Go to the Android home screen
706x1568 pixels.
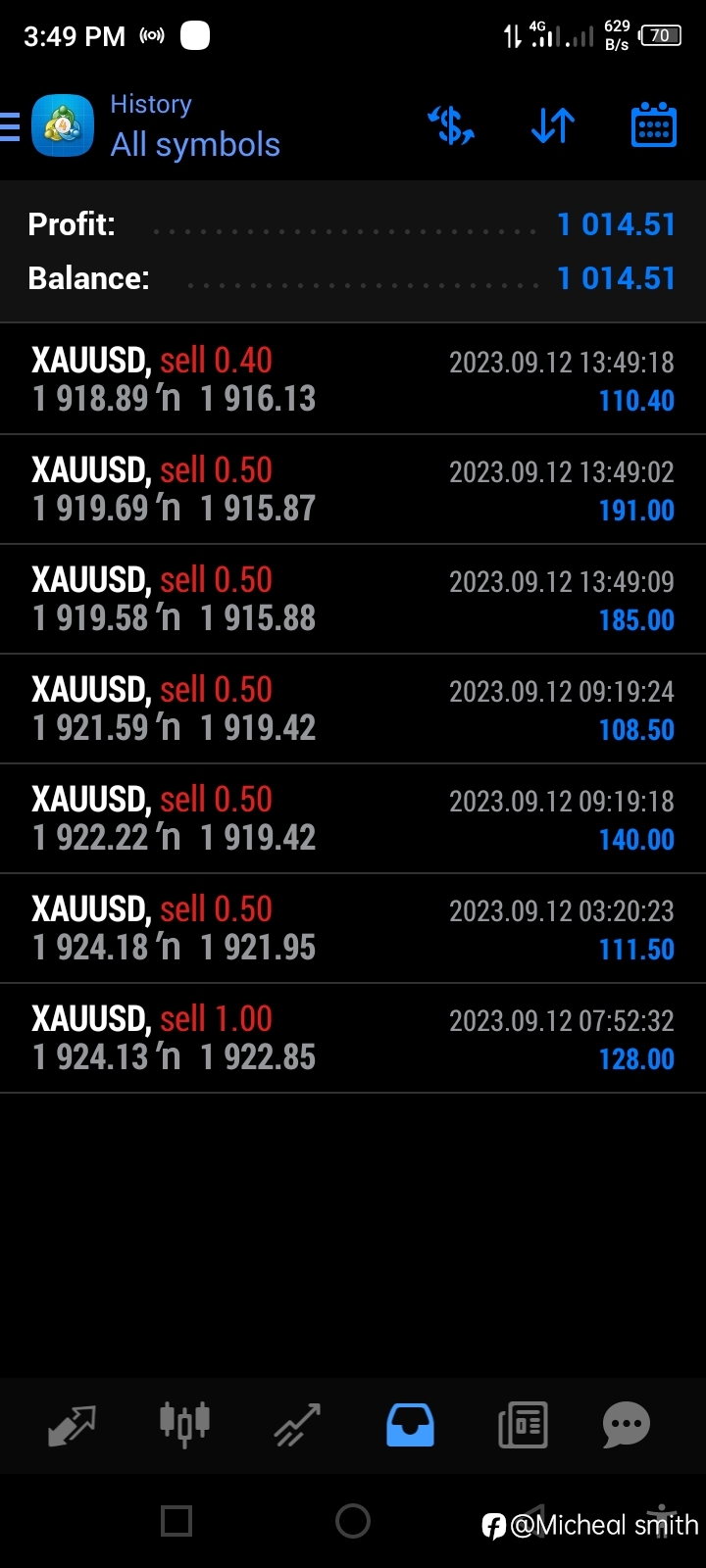click(353, 1521)
